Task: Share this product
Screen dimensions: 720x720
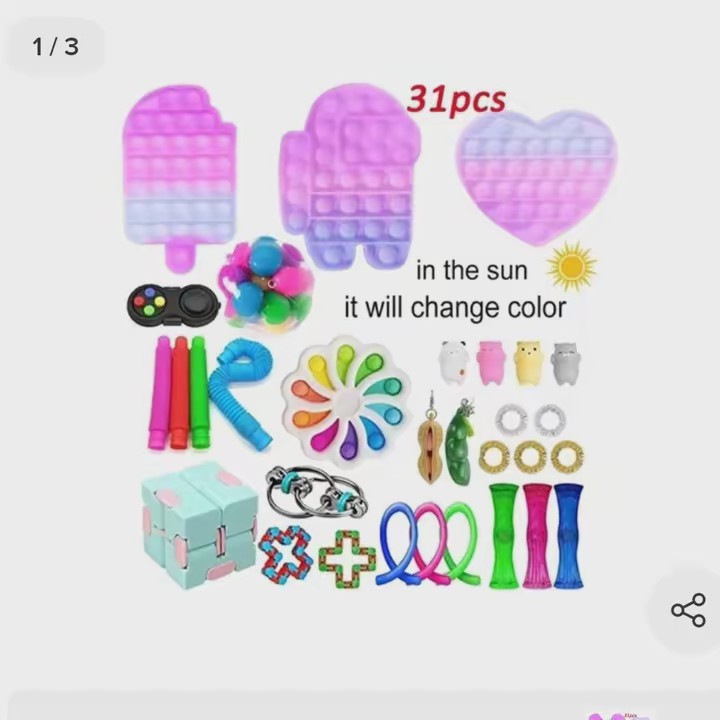Action: click(x=688, y=609)
